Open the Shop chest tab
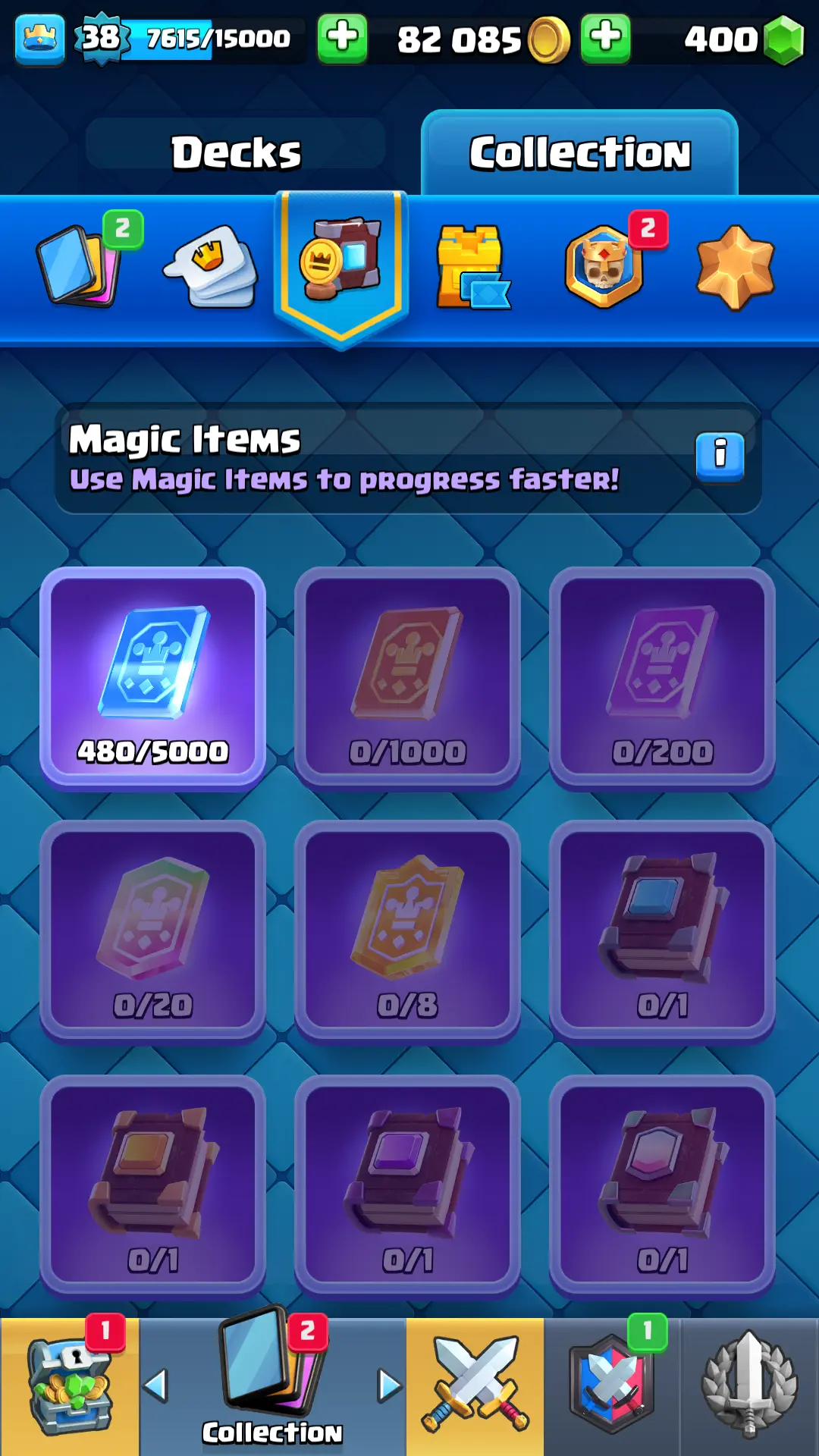The height and width of the screenshot is (1456, 819). coord(69,1386)
